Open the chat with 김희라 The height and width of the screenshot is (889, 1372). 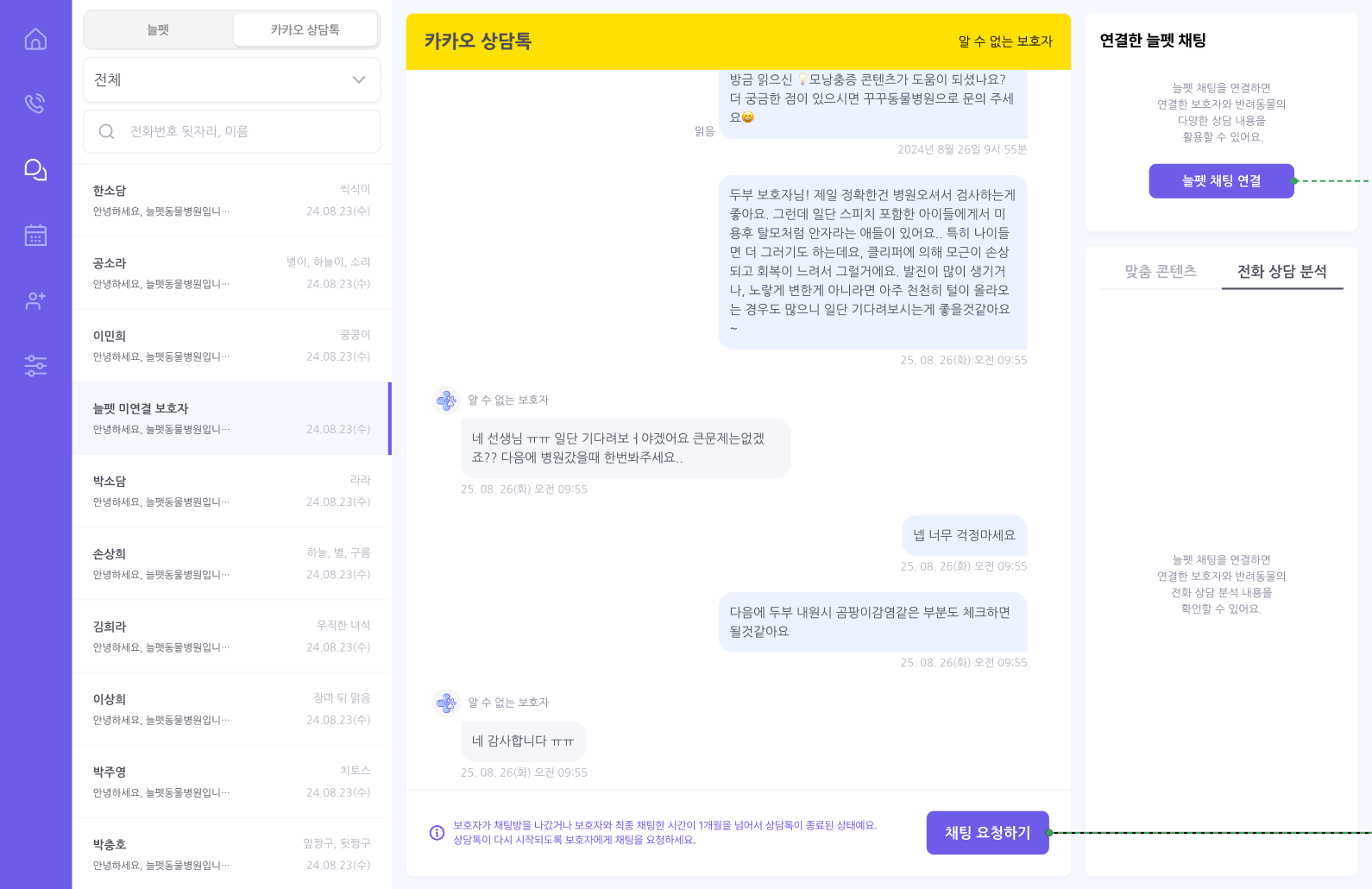tap(231, 636)
